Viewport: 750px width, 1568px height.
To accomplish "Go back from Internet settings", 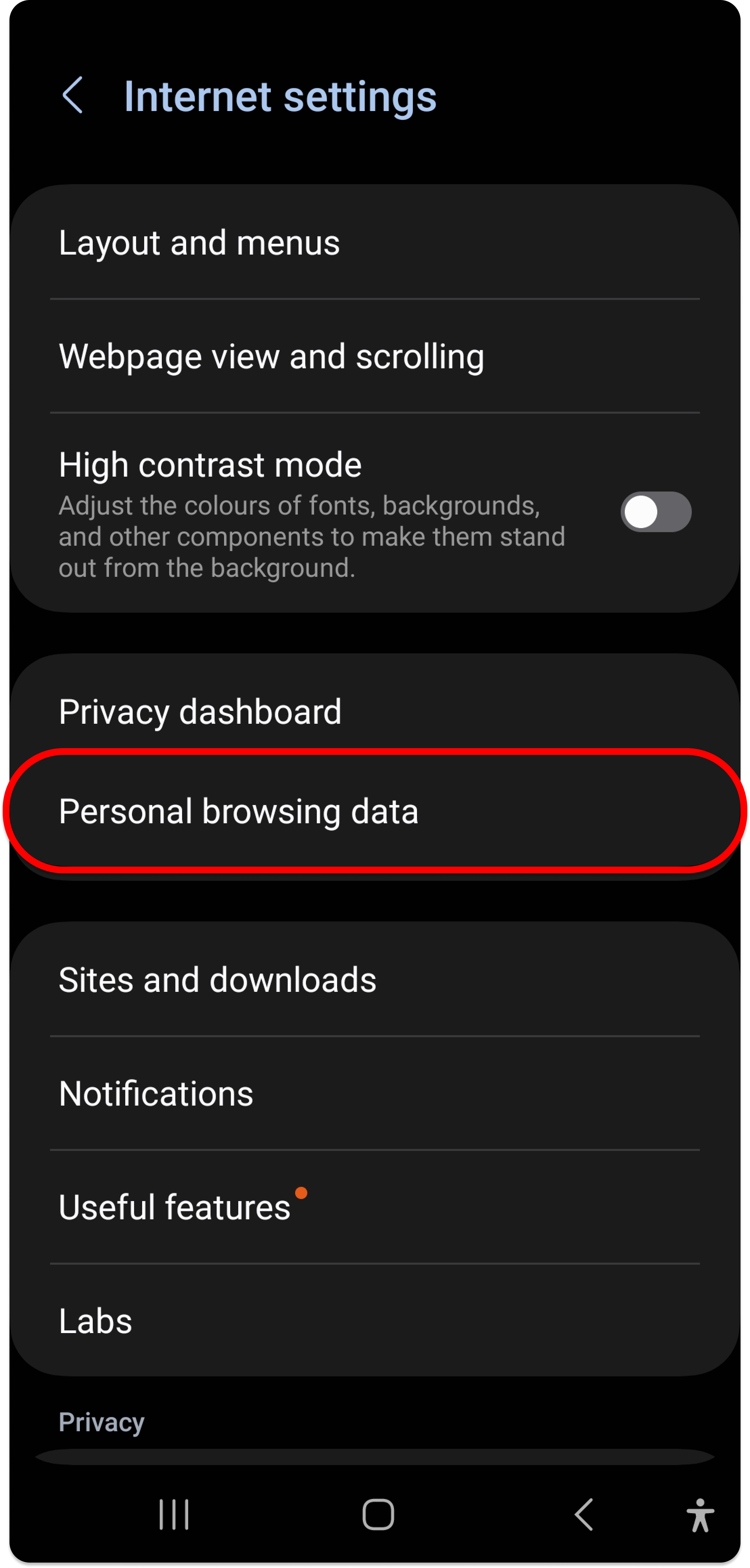I will click(x=72, y=95).
